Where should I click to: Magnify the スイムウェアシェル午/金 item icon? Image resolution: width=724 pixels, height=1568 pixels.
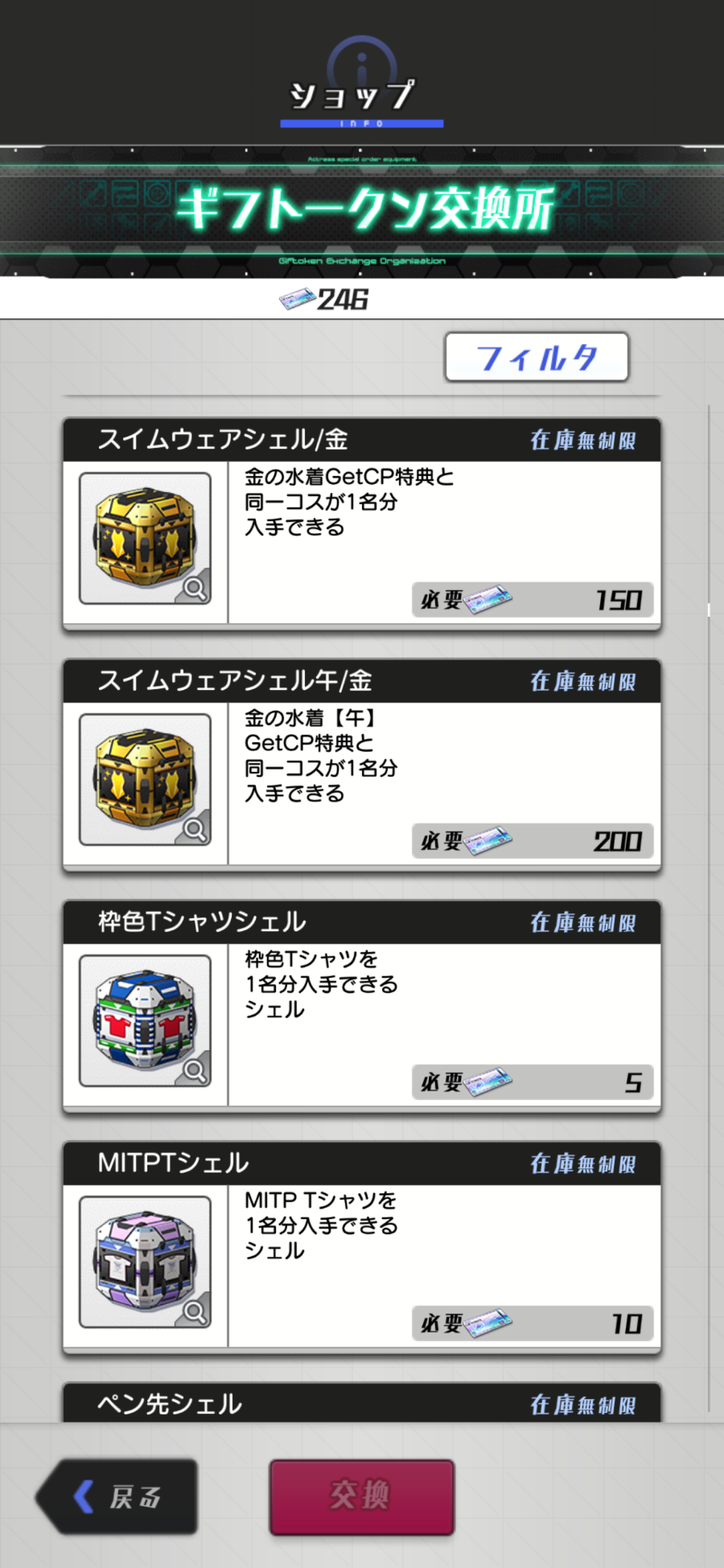tap(195, 829)
